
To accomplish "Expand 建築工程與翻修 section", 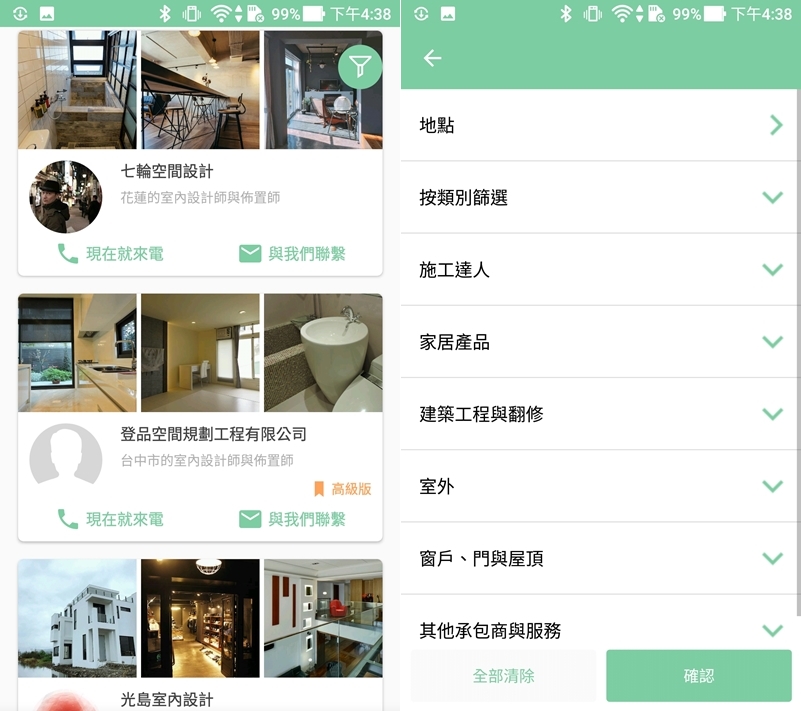I will [600, 414].
